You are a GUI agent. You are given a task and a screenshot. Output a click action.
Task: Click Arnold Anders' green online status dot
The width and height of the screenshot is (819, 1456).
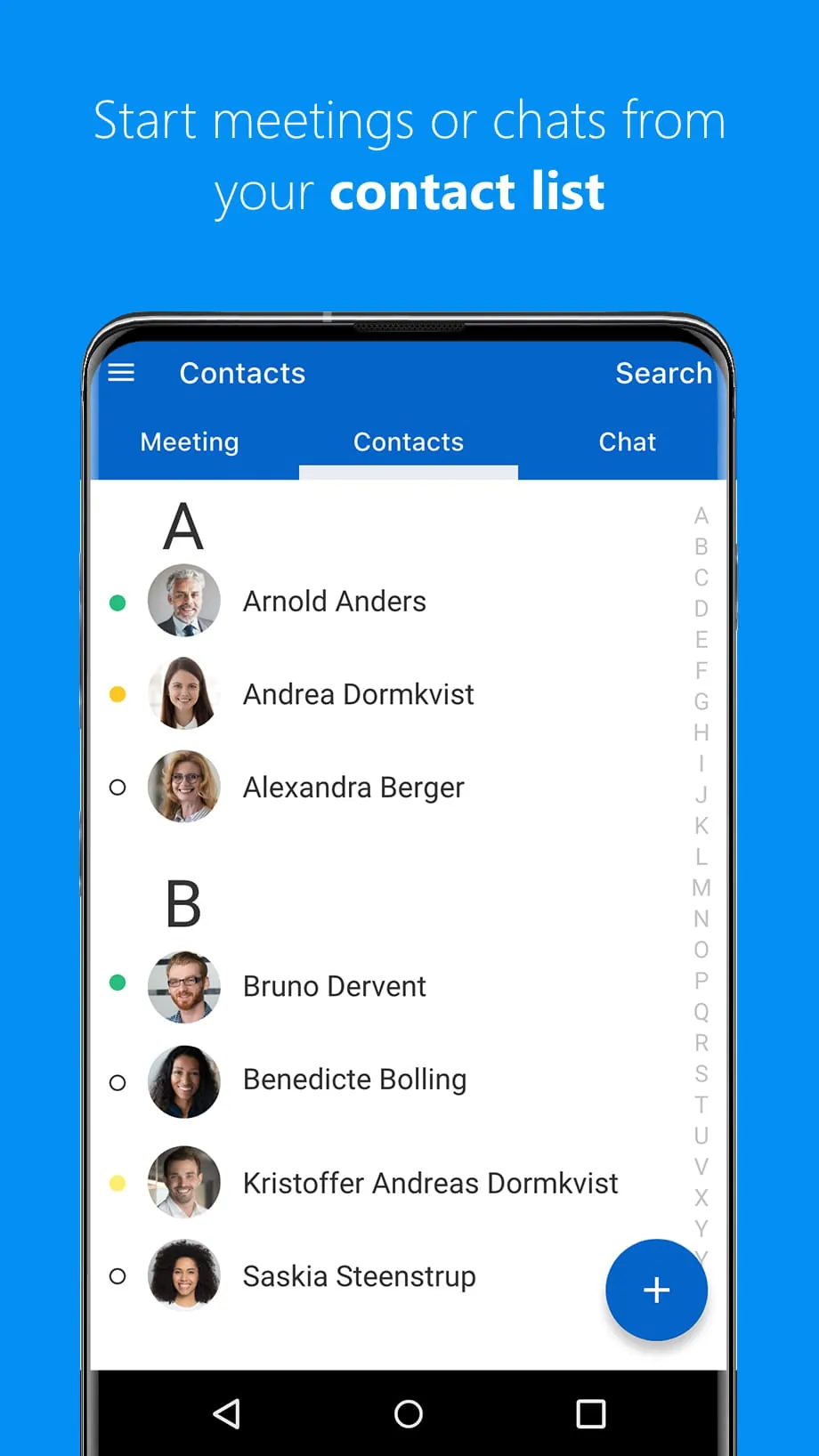click(x=118, y=603)
